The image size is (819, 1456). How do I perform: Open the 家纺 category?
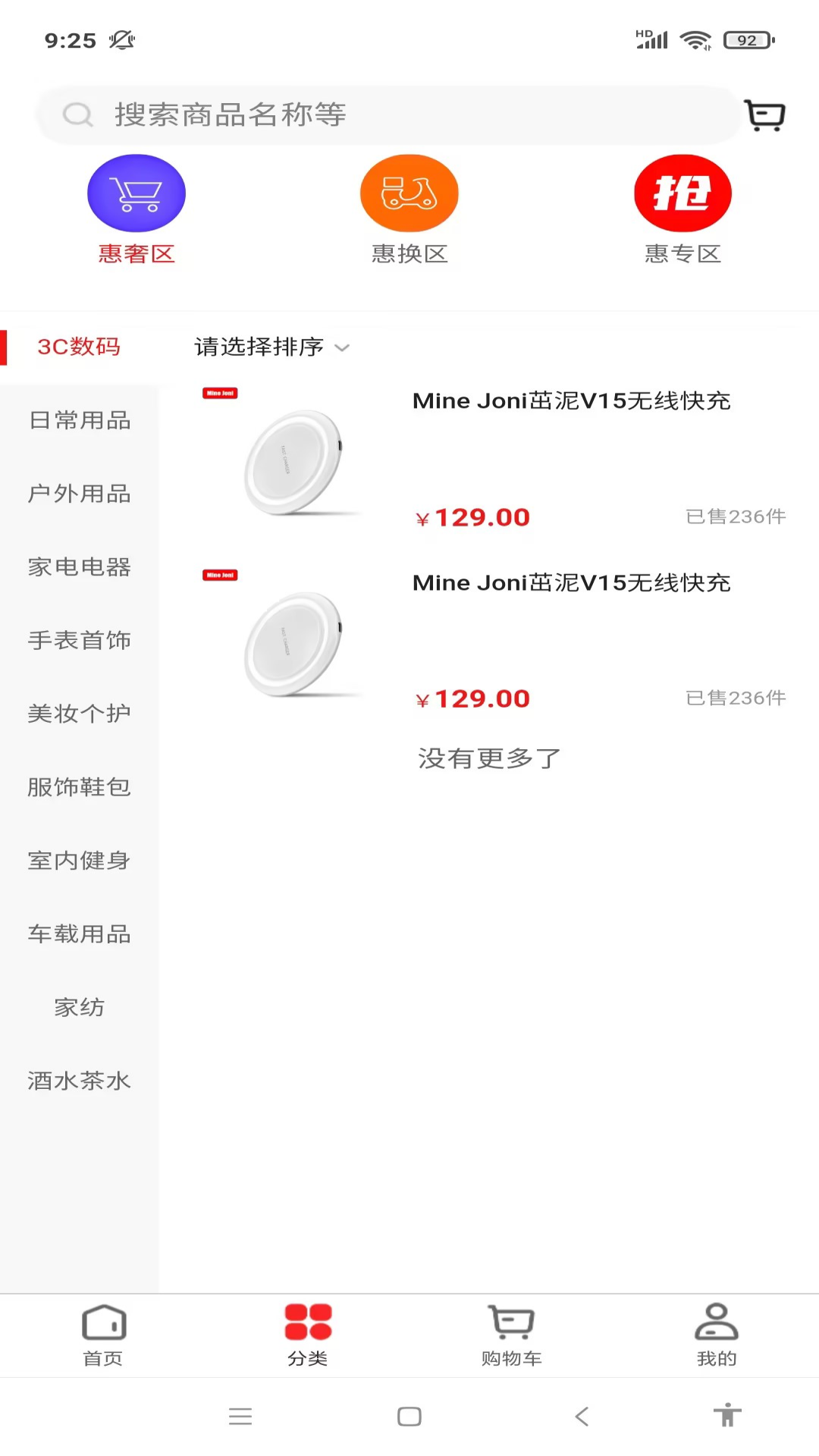point(80,1008)
